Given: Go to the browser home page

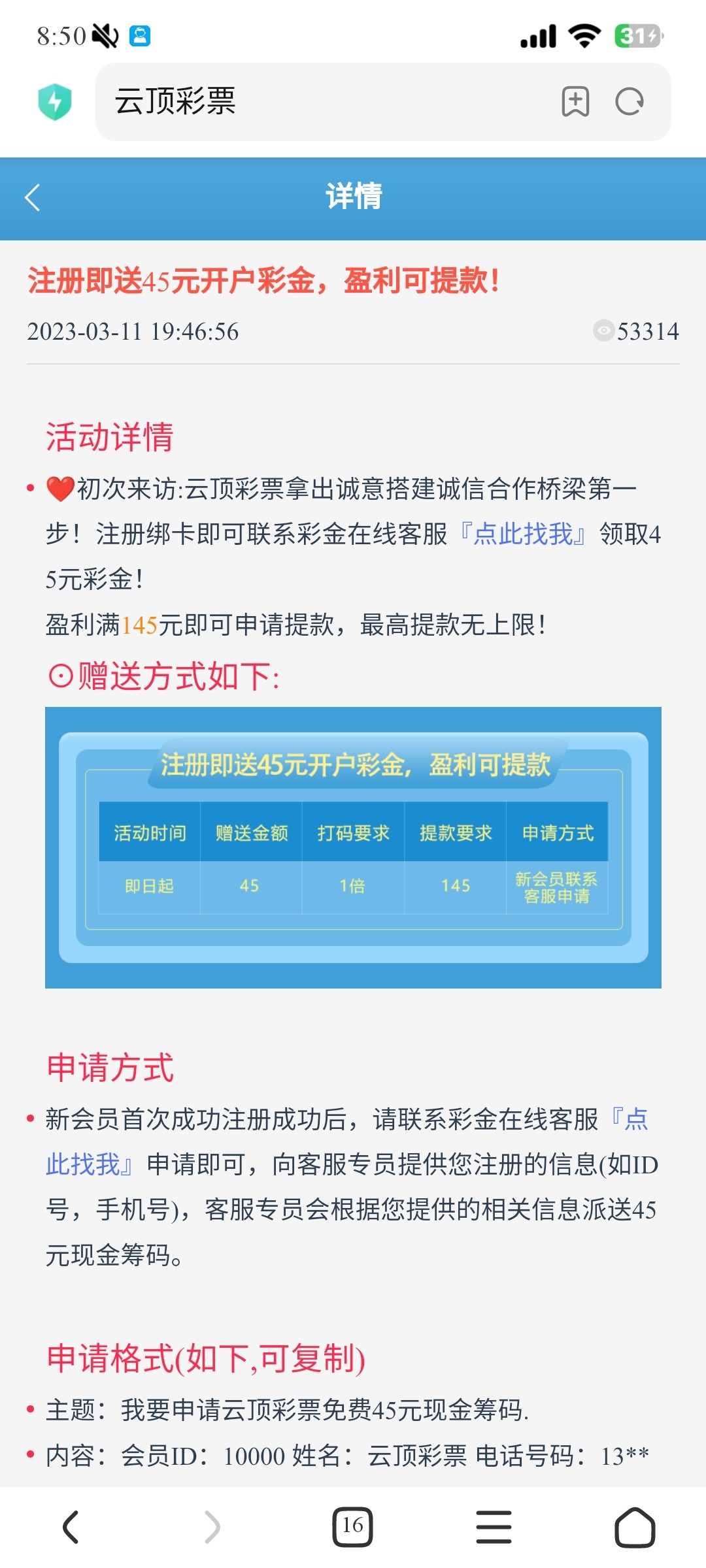Looking at the screenshot, I should pos(634,1527).
